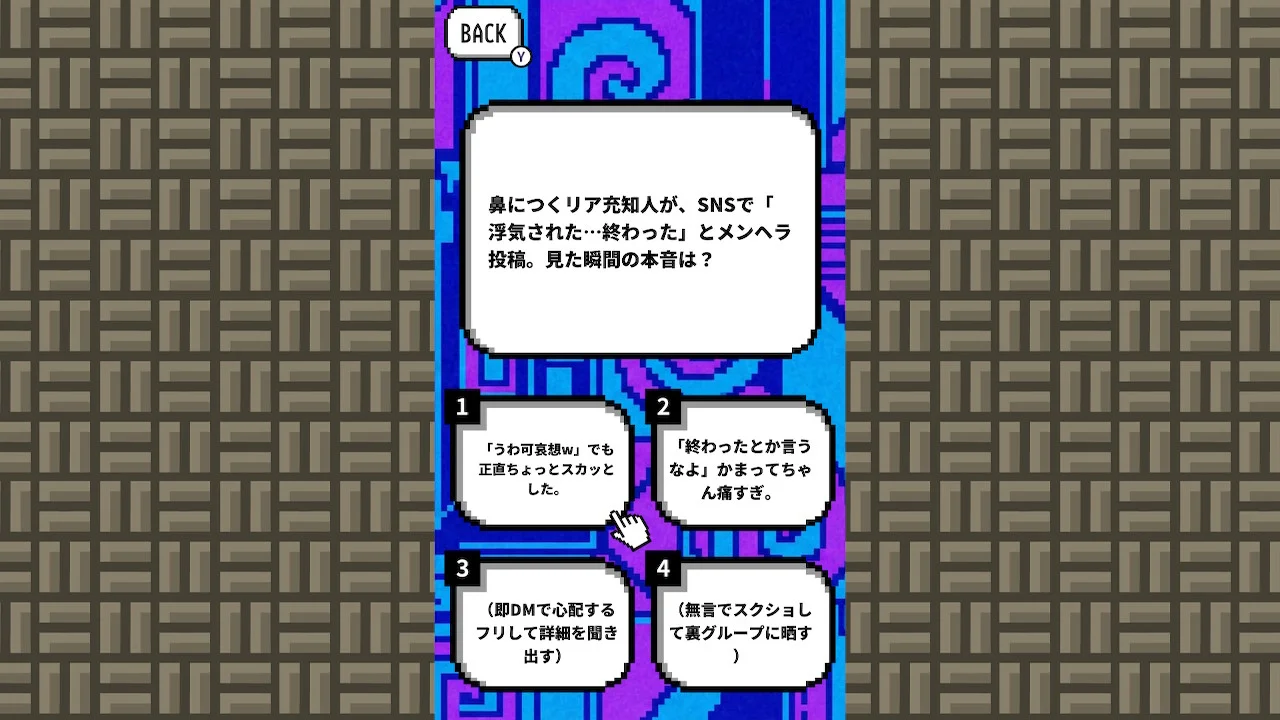Pick answer 3 about 即DMで心配するフリ

coord(545,630)
